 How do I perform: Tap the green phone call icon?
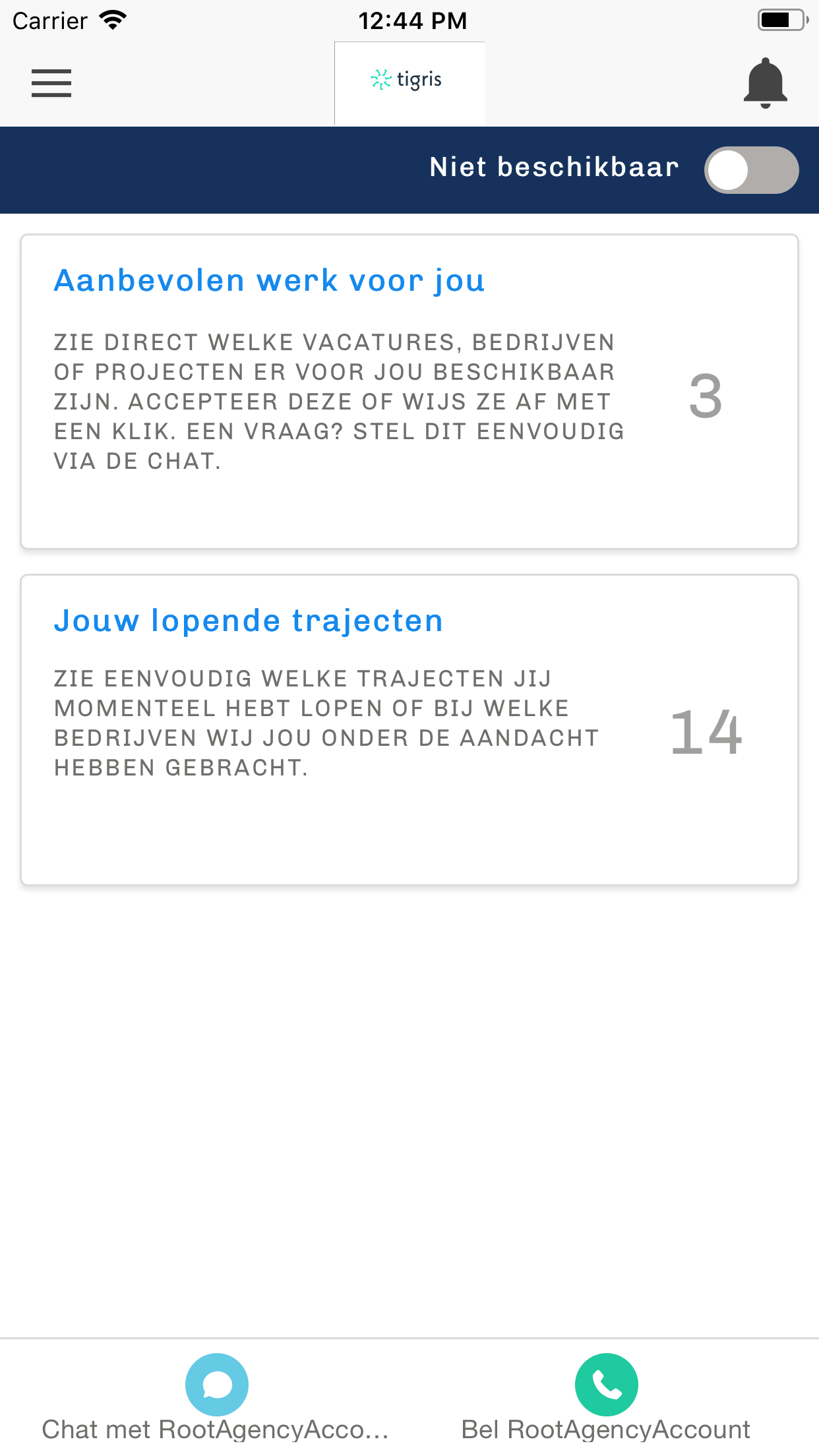tap(606, 1385)
